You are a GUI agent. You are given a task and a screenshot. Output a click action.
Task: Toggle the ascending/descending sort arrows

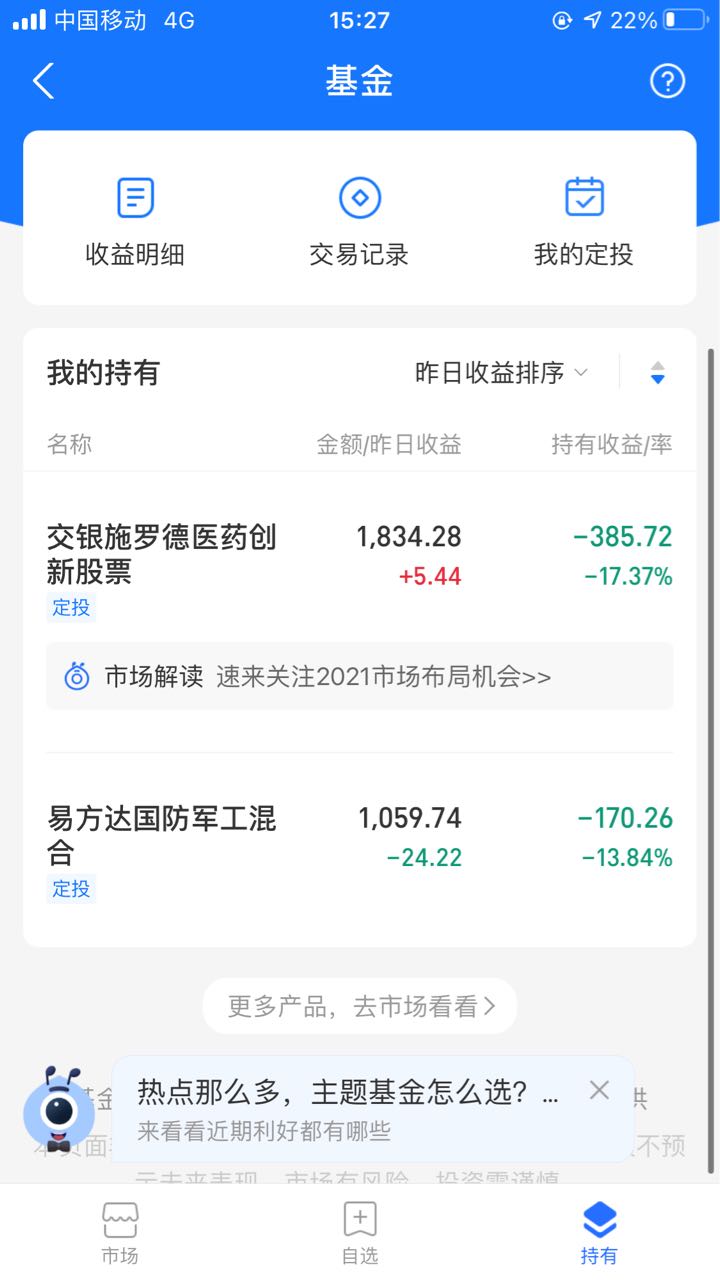click(657, 373)
